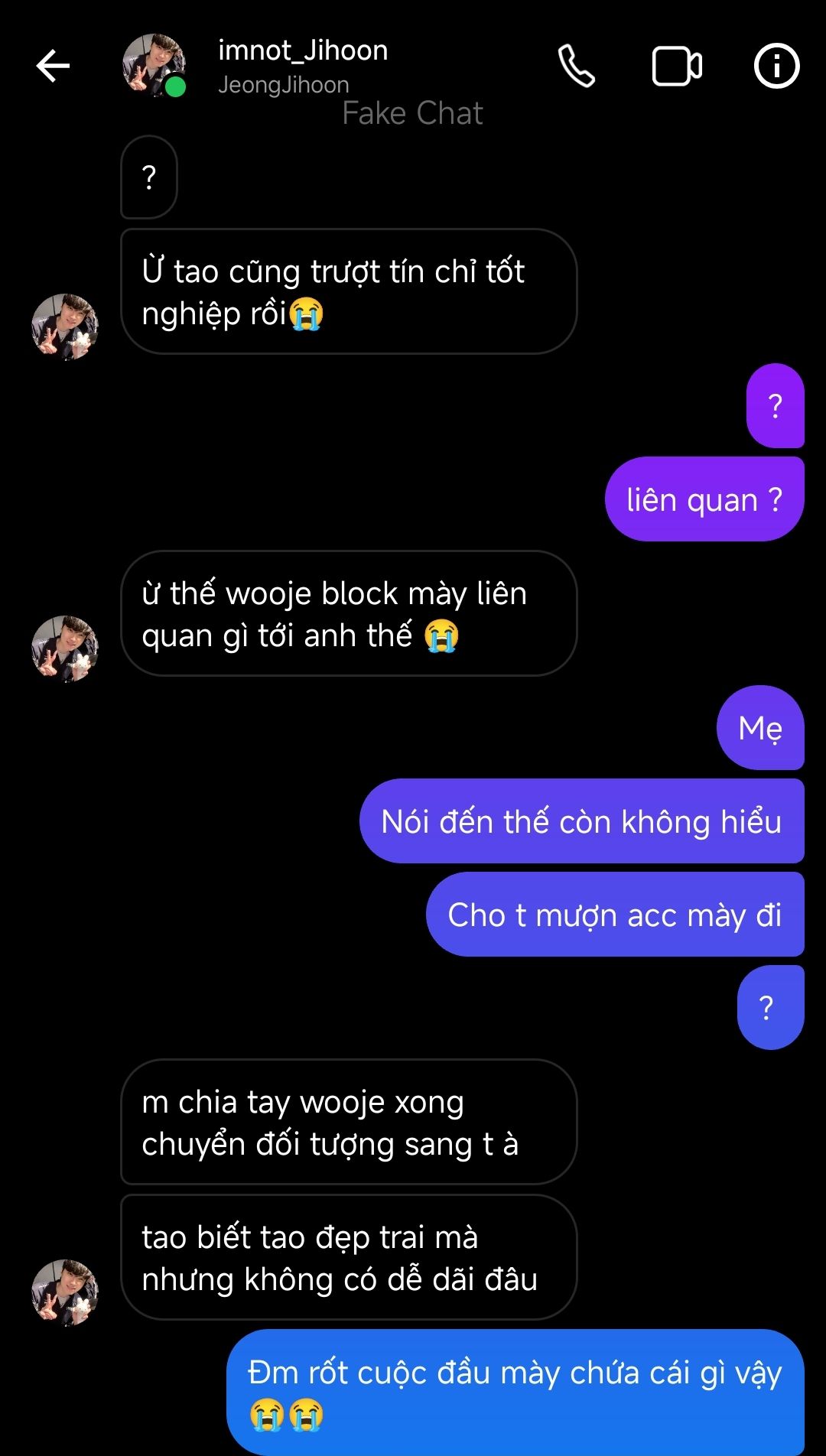The width and height of the screenshot is (826, 1456).
Task: Open the conversation info icon
Action: 776,66
